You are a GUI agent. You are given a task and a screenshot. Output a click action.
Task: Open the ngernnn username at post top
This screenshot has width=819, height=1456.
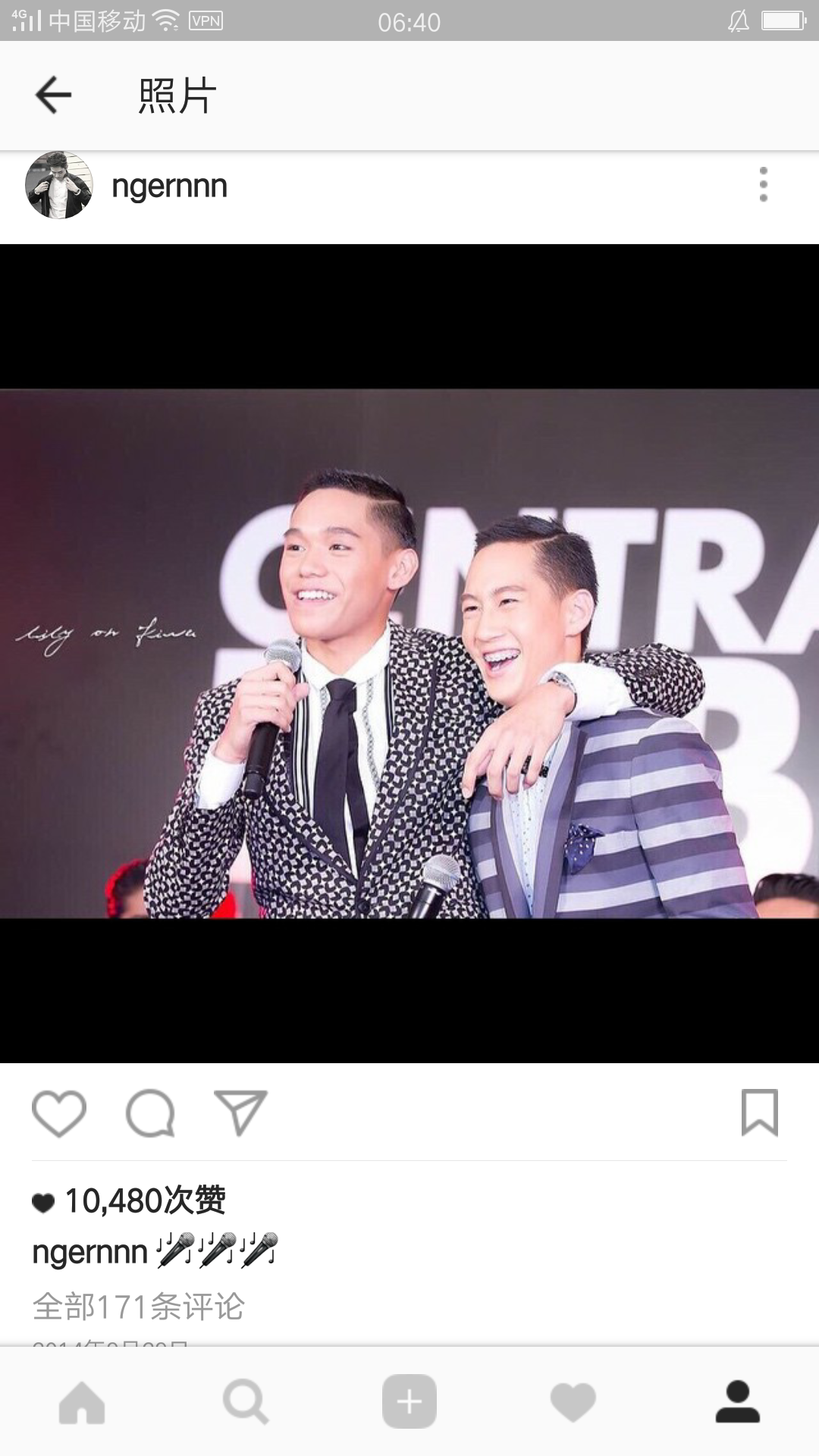coord(169,187)
